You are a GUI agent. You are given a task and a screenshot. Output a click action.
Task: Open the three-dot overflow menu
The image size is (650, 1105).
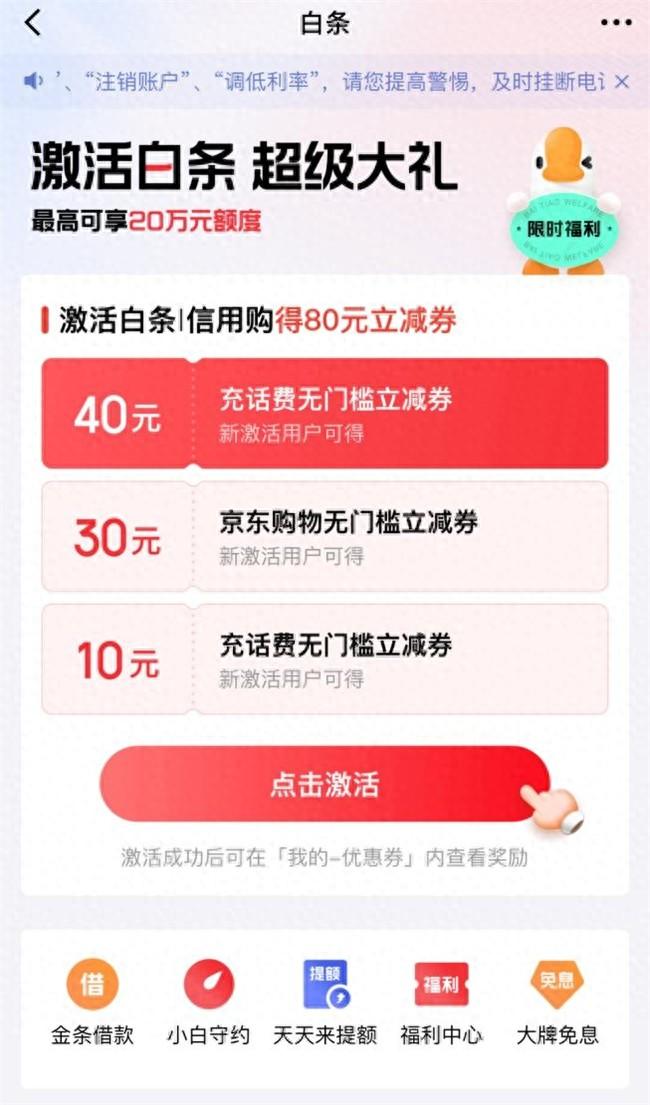pyautogui.click(x=615, y=23)
